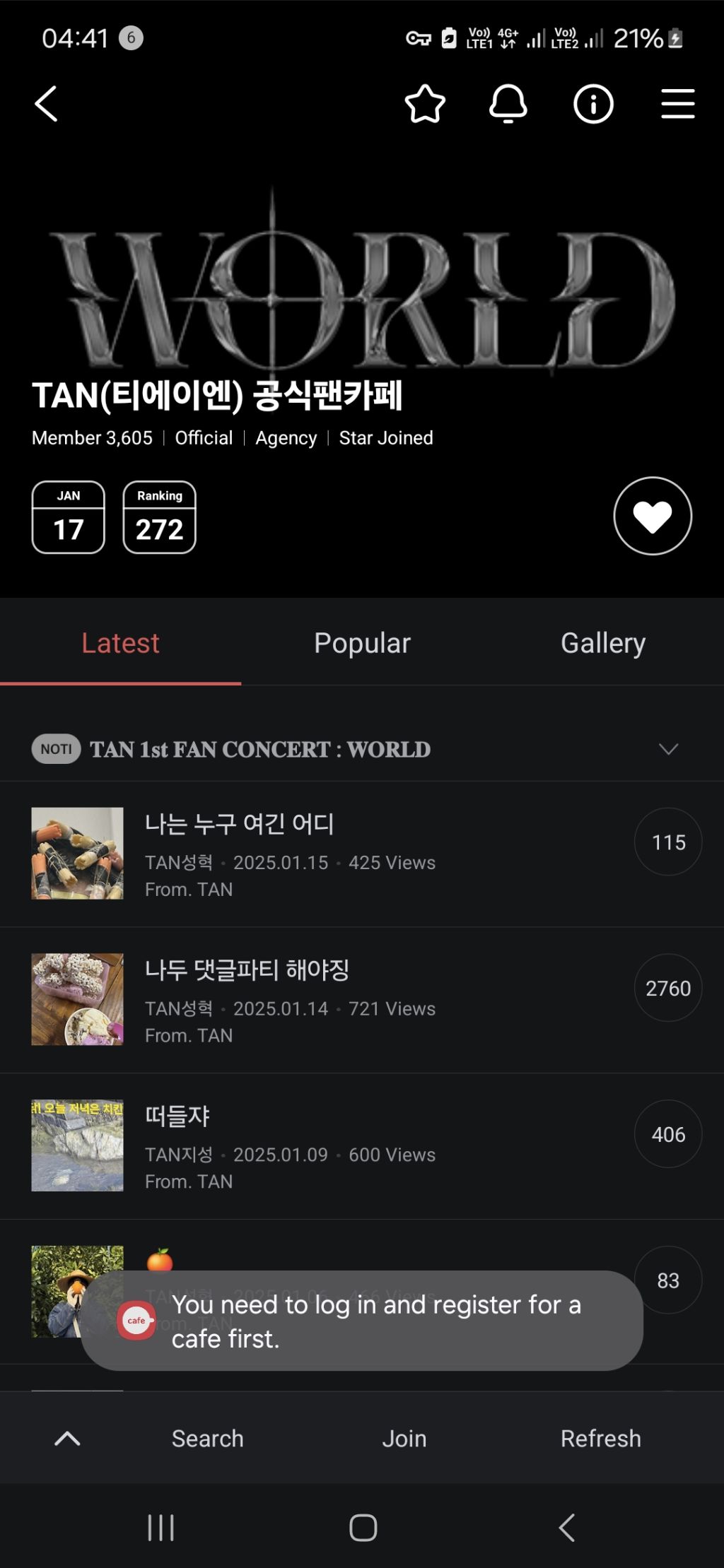Switch to the Popular tab

(x=362, y=643)
